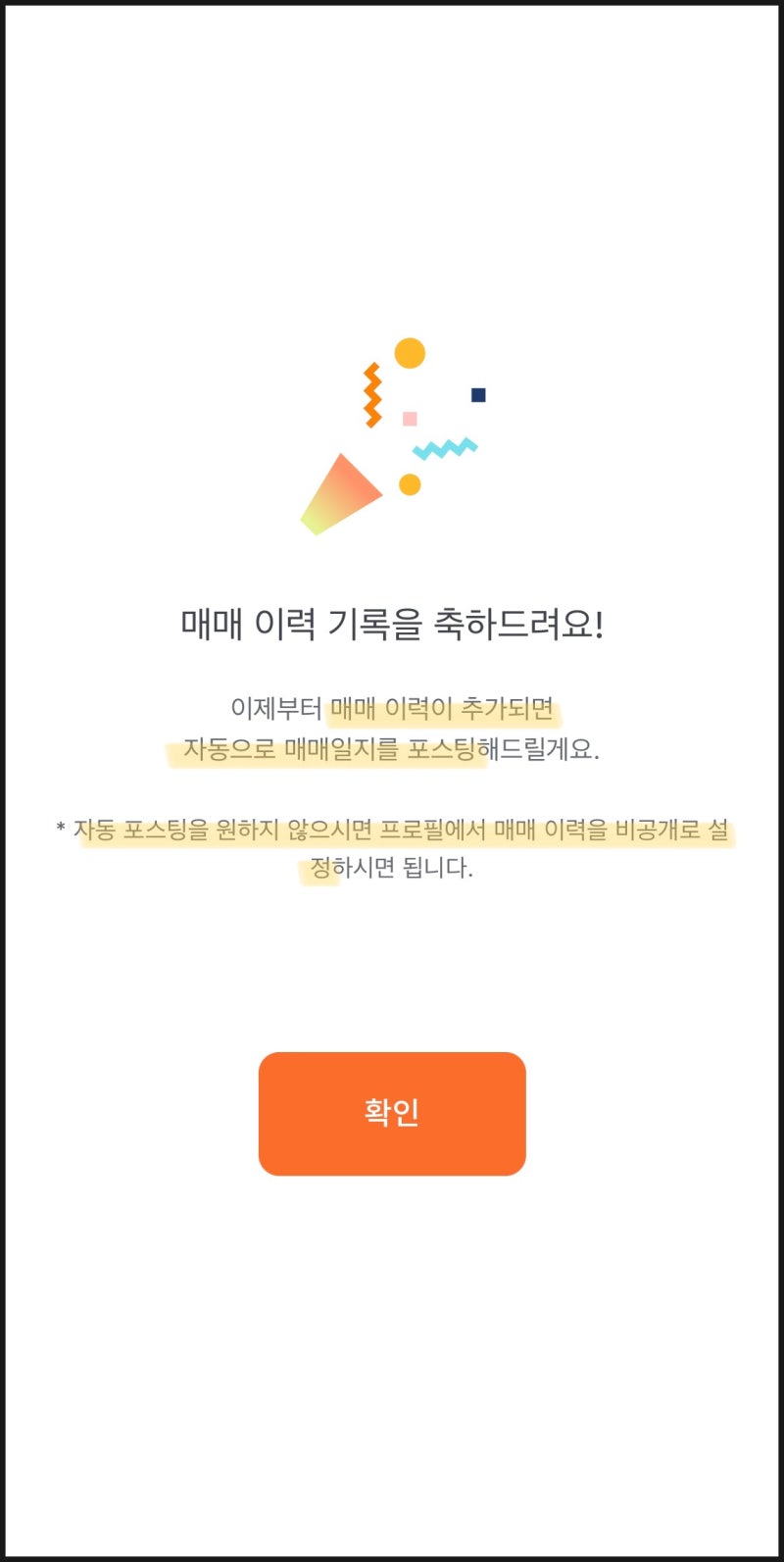Click the small yellow dot near the popper
The height and width of the screenshot is (1562, 784).
(x=408, y=484)
